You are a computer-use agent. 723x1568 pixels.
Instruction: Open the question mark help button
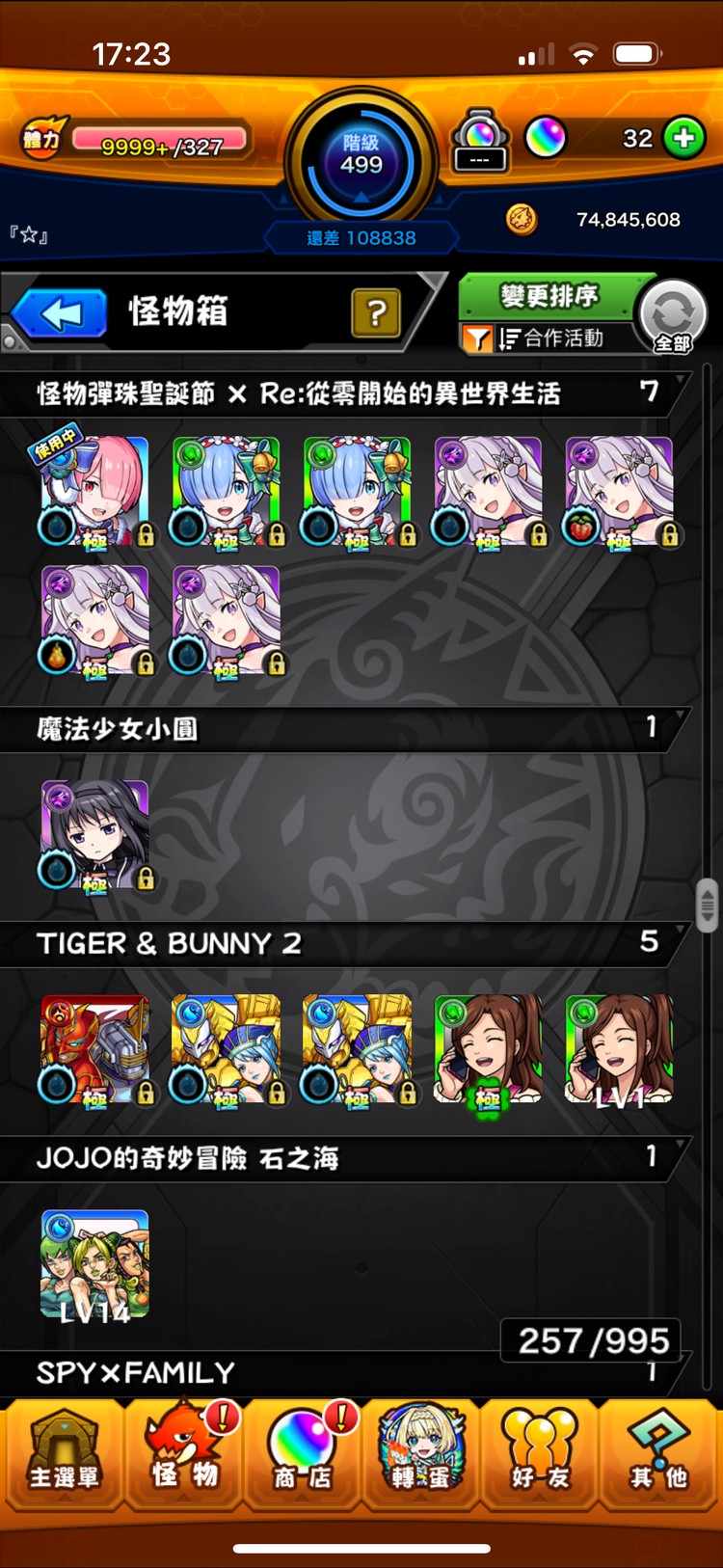(x=376, y=312)
